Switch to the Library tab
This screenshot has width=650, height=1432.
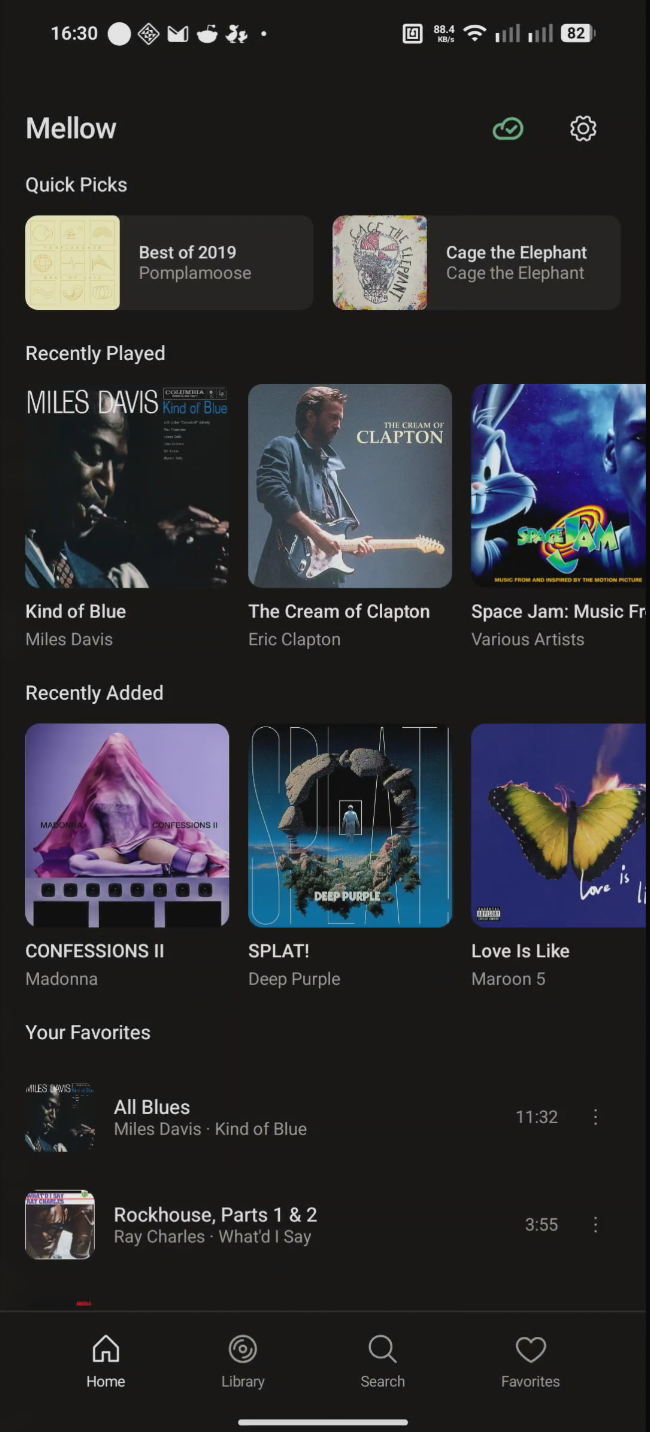click(x=243, y=1361)
